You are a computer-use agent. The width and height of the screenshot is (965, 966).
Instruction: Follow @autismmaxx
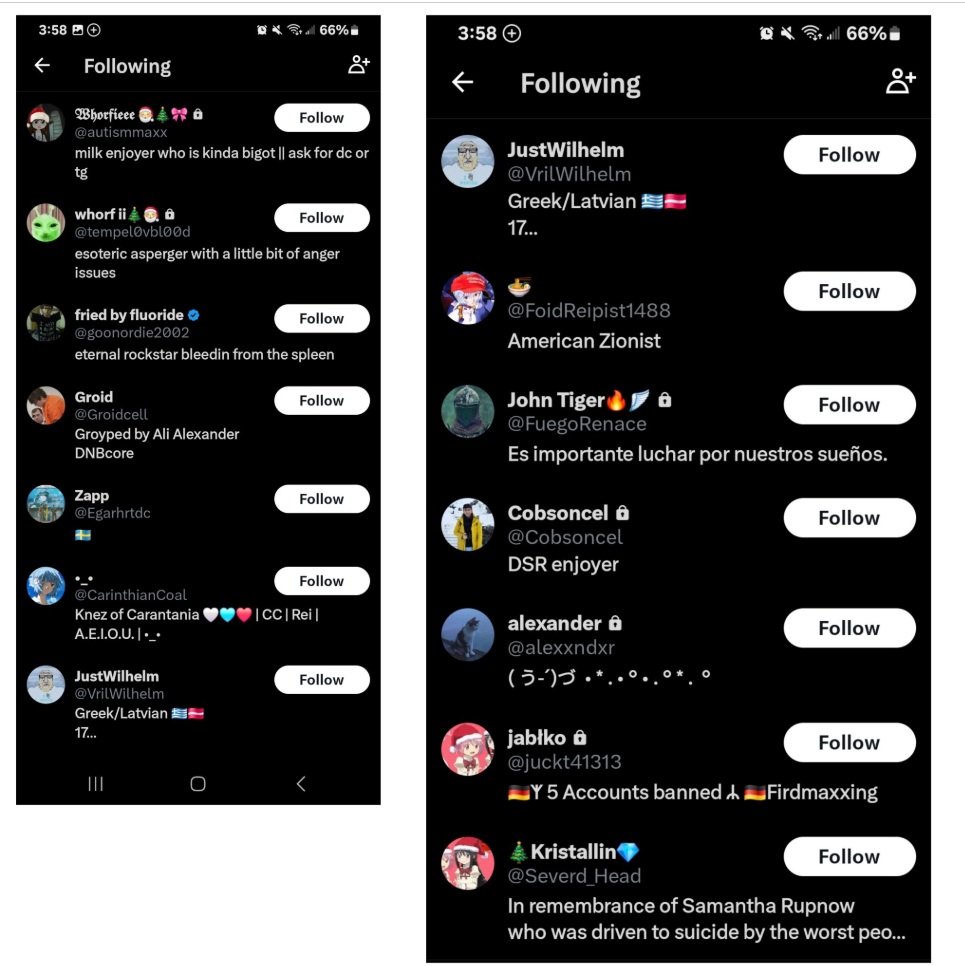click(321, 117)
